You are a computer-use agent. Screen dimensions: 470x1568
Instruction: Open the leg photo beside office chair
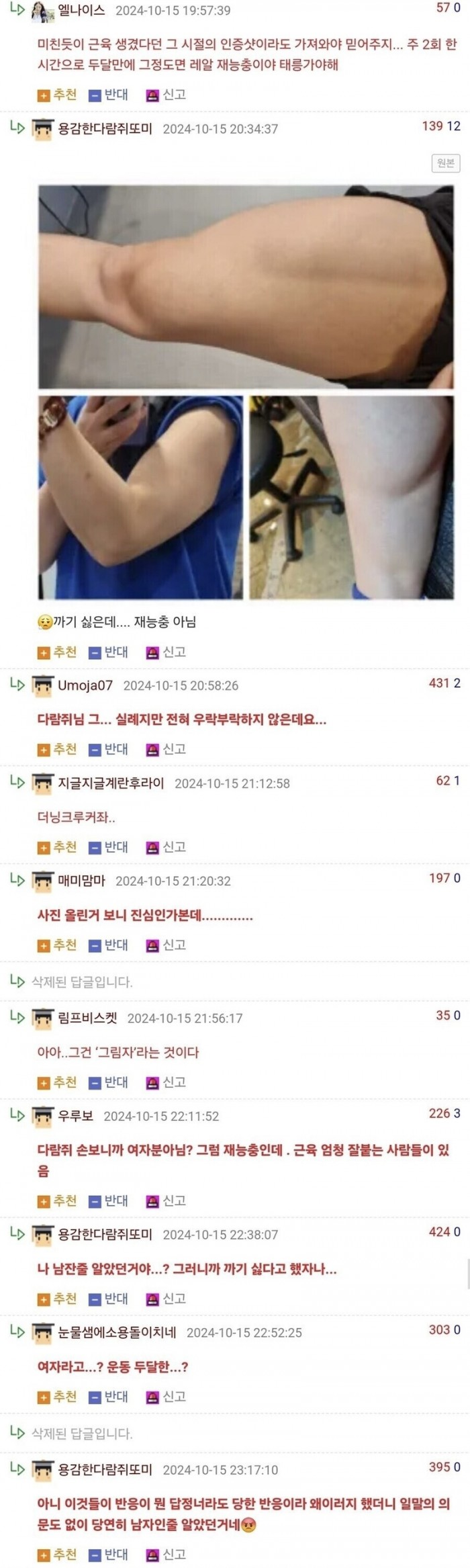[351, 496]
